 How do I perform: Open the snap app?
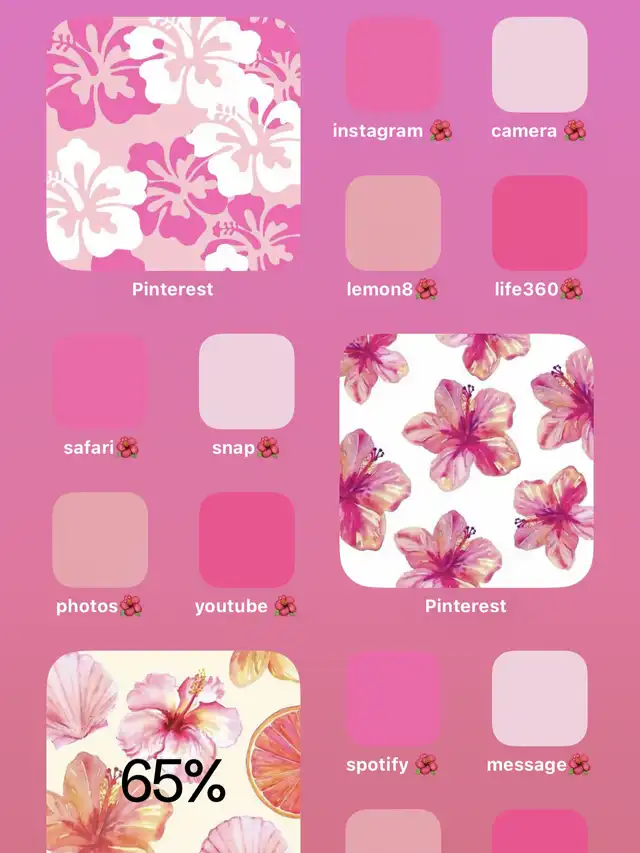pyautogui.click(x=246, y=382)
